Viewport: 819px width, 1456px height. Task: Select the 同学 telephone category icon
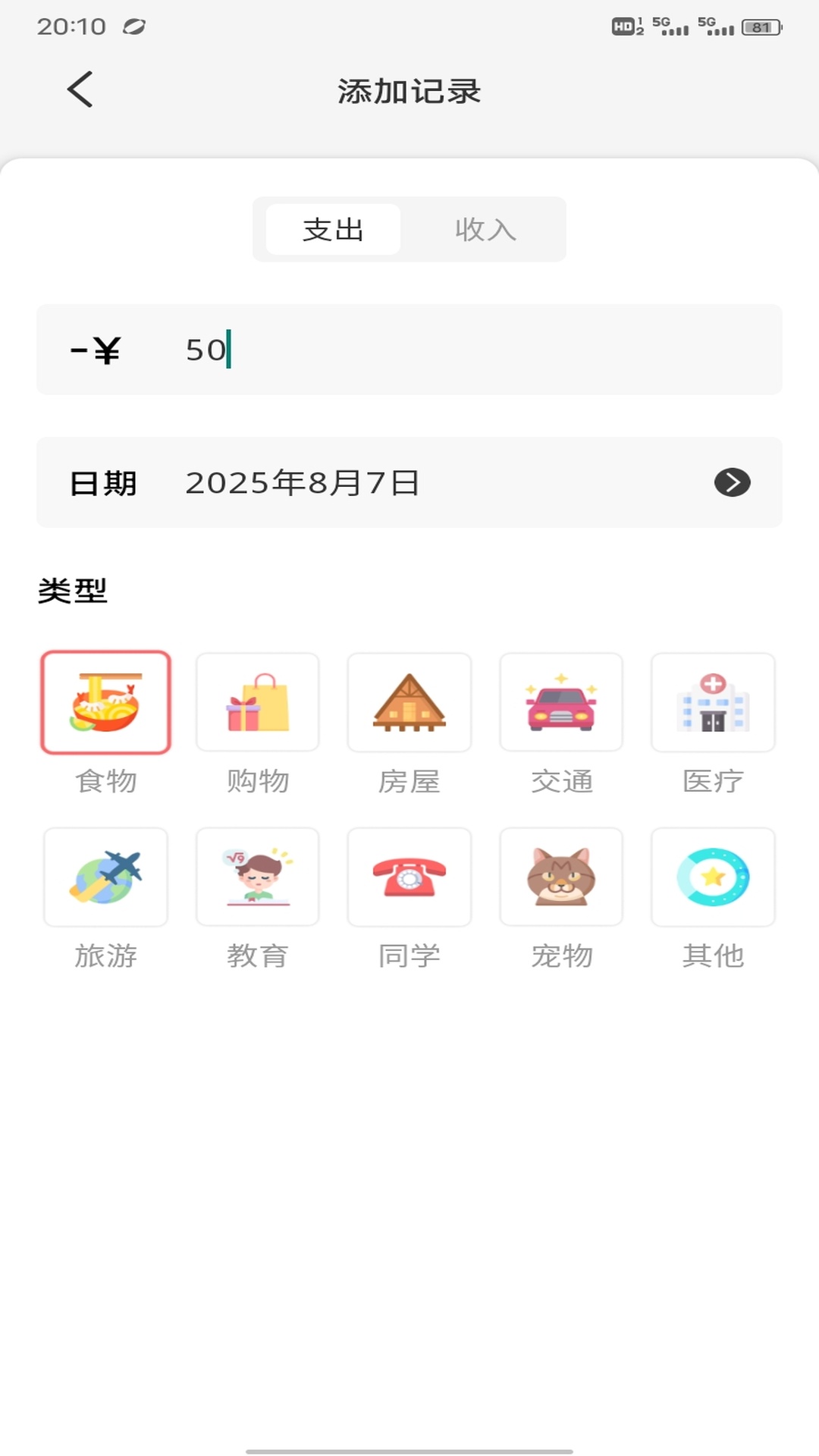(409, 877)
